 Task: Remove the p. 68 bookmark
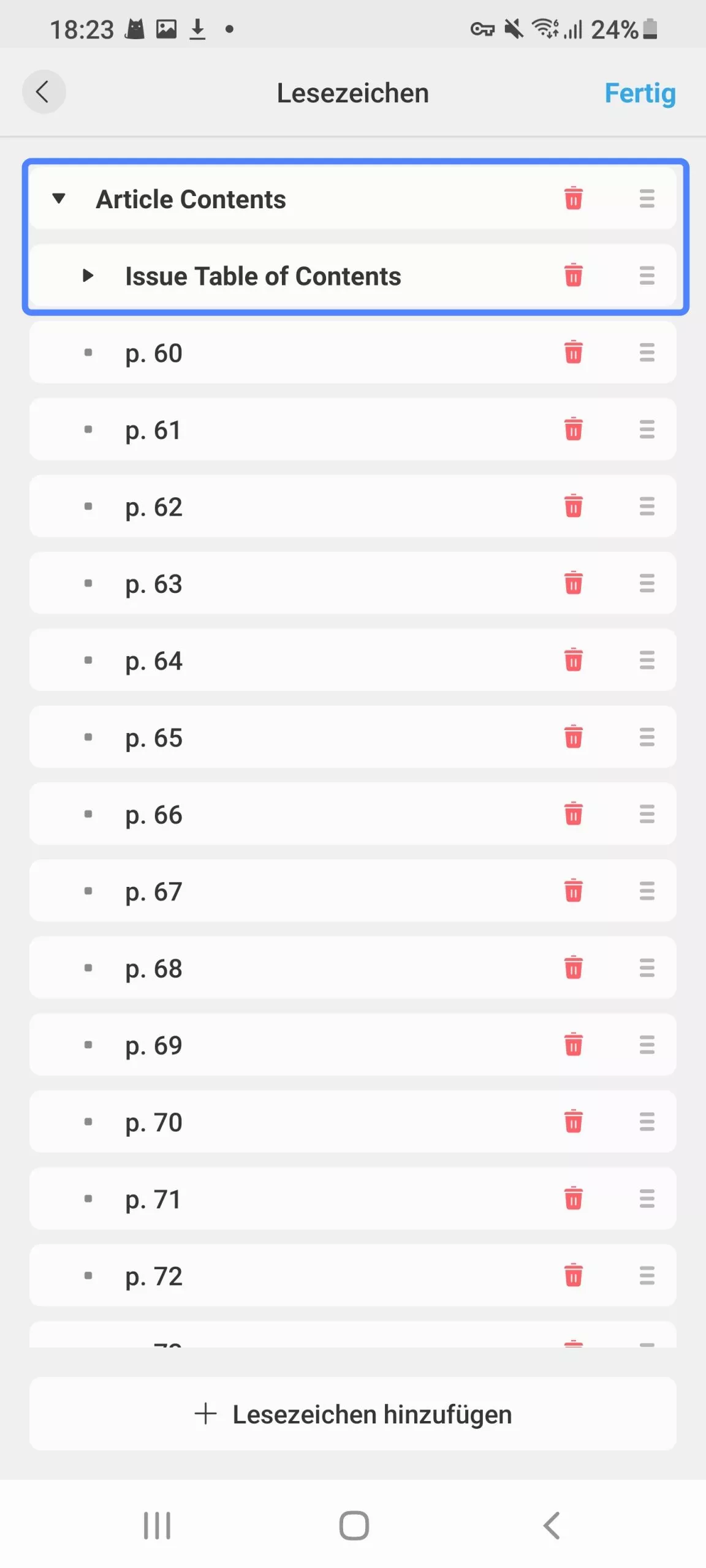pyautogui.click(x=573, y=968)
